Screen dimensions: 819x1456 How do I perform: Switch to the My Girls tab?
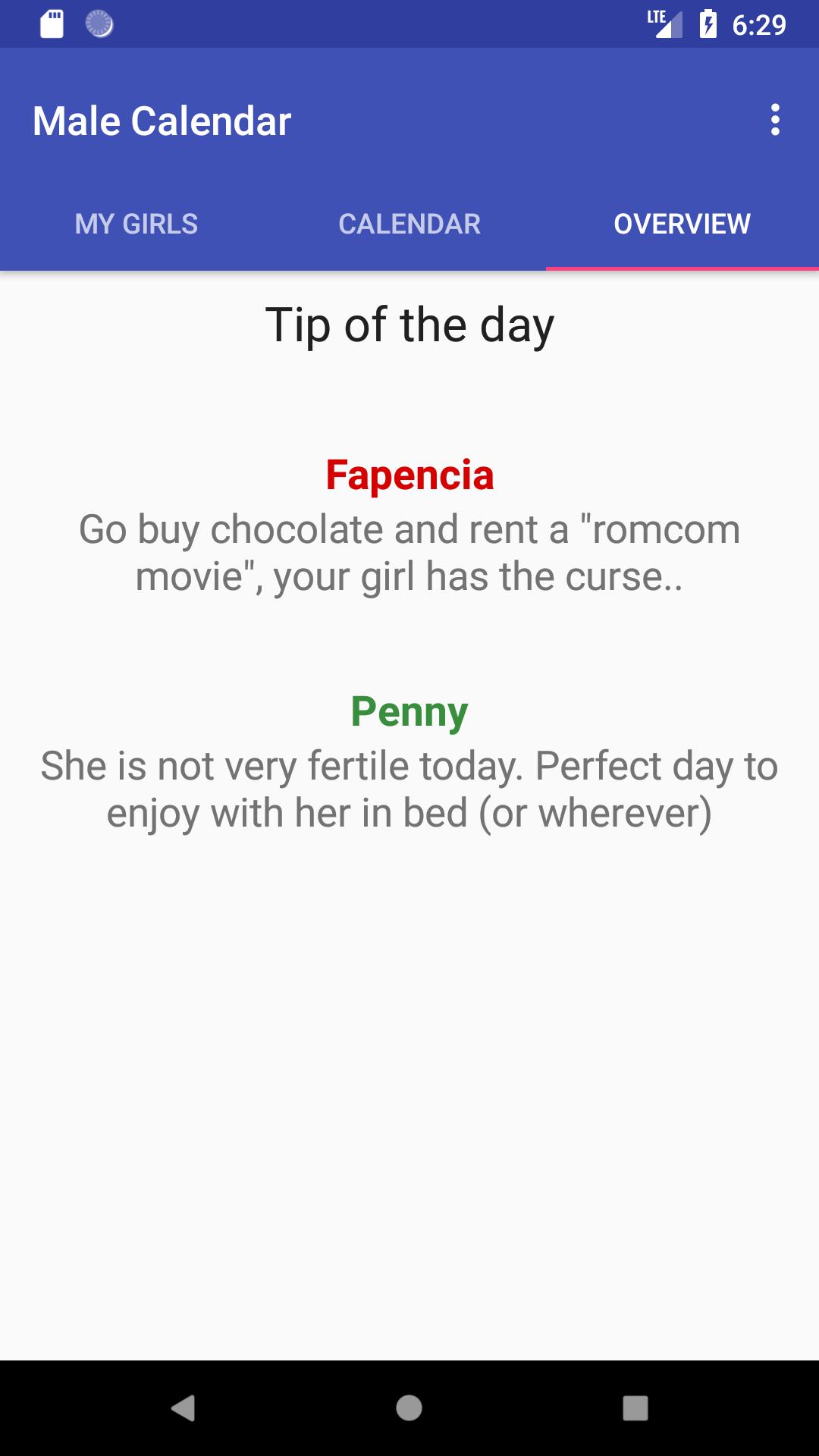136,224
